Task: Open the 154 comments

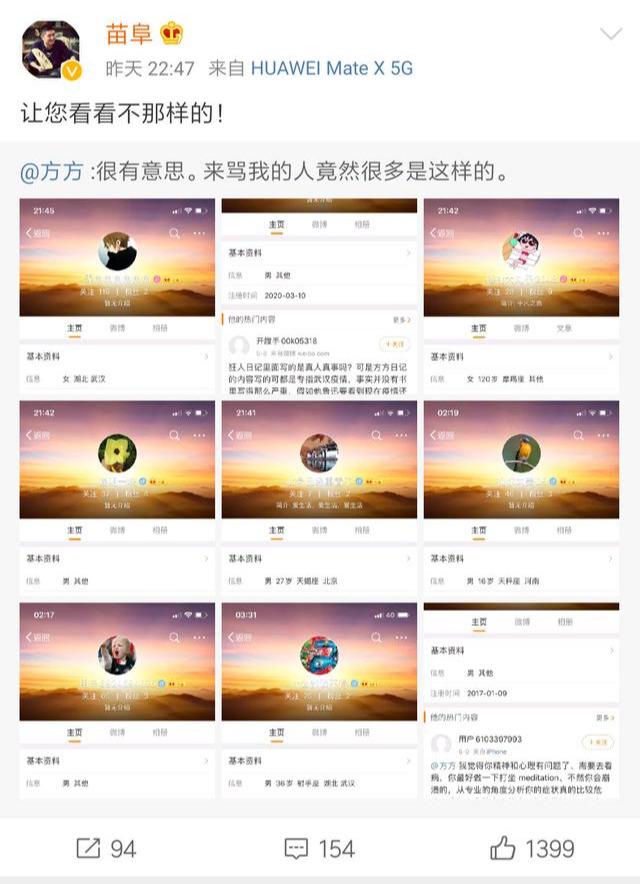Action: pyautogui.click(x=319, y=849)
